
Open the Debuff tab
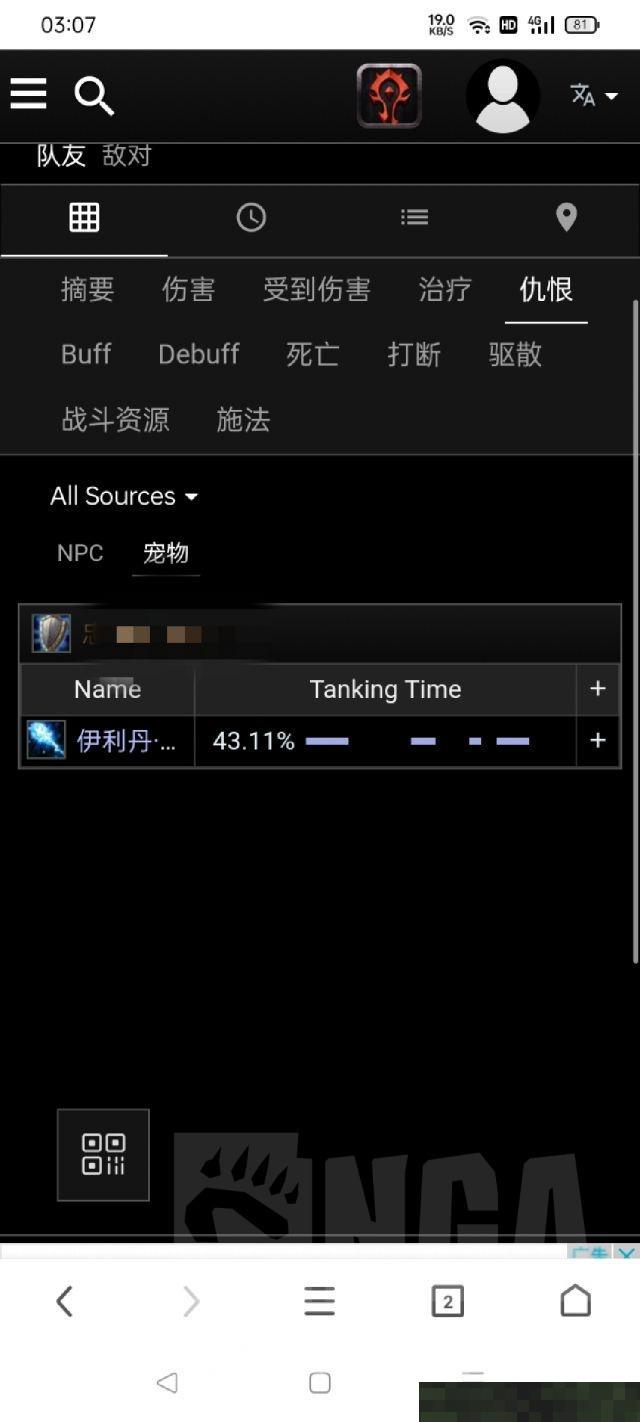(x=199, y=354)
